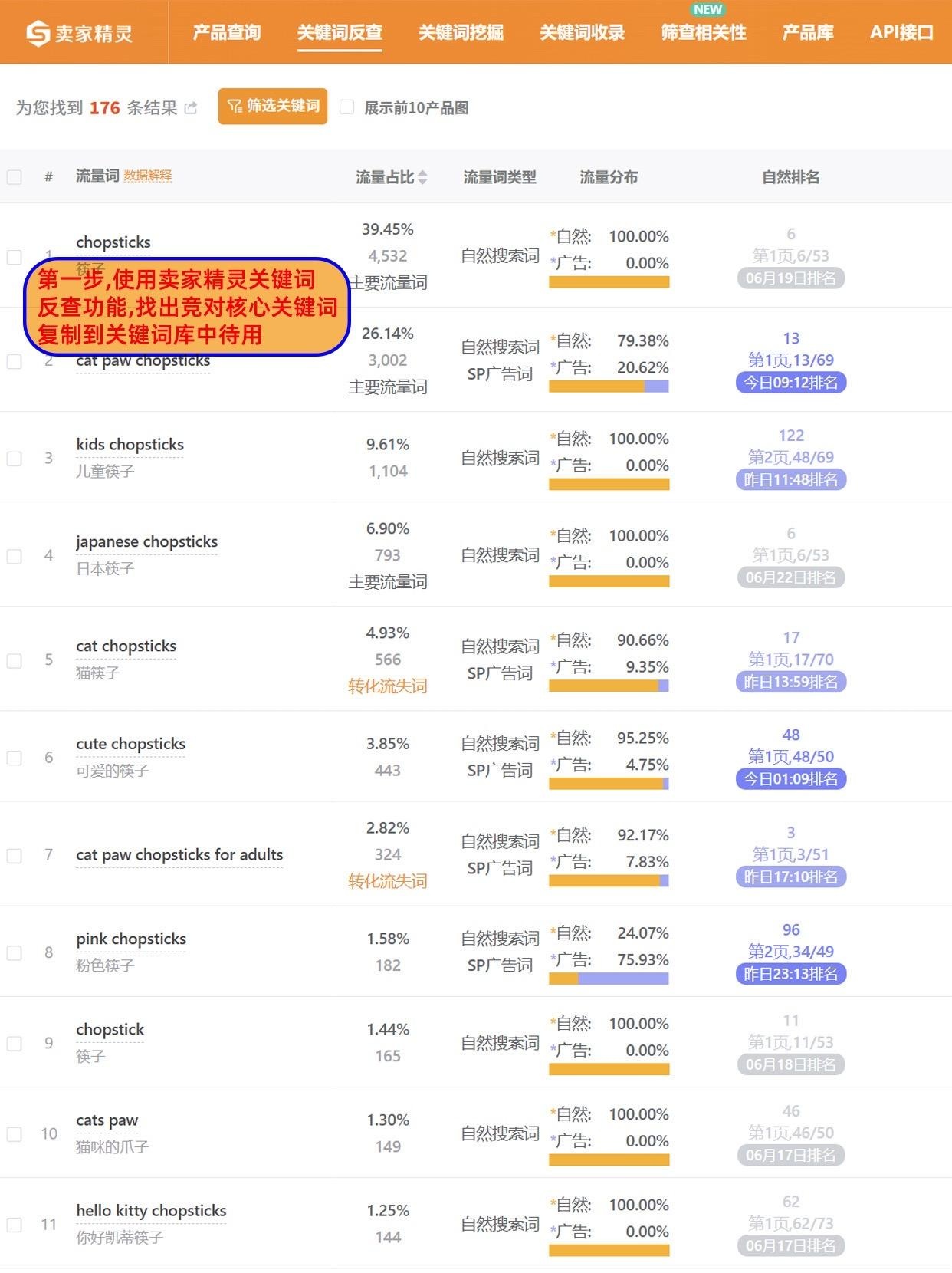The height and width of the screenshot is (1273, 952).
Task: Export results via the icon beside 176 条结果
Action: click(191, 108)
